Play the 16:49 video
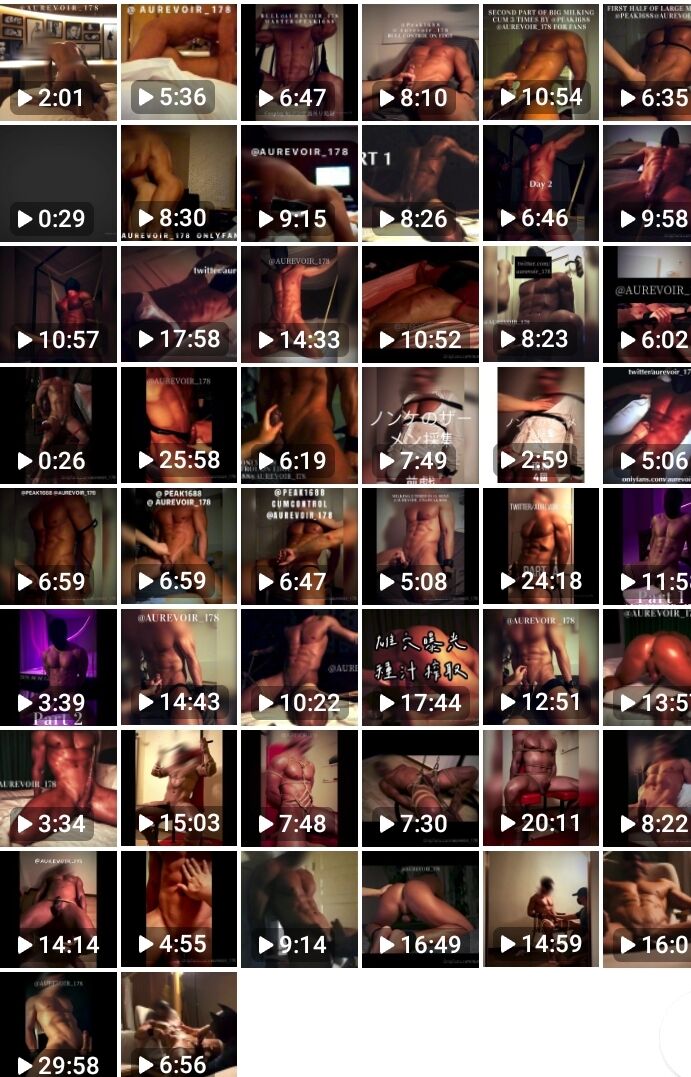The width and height of the screenshot is (691, 1077). [420, 909]
